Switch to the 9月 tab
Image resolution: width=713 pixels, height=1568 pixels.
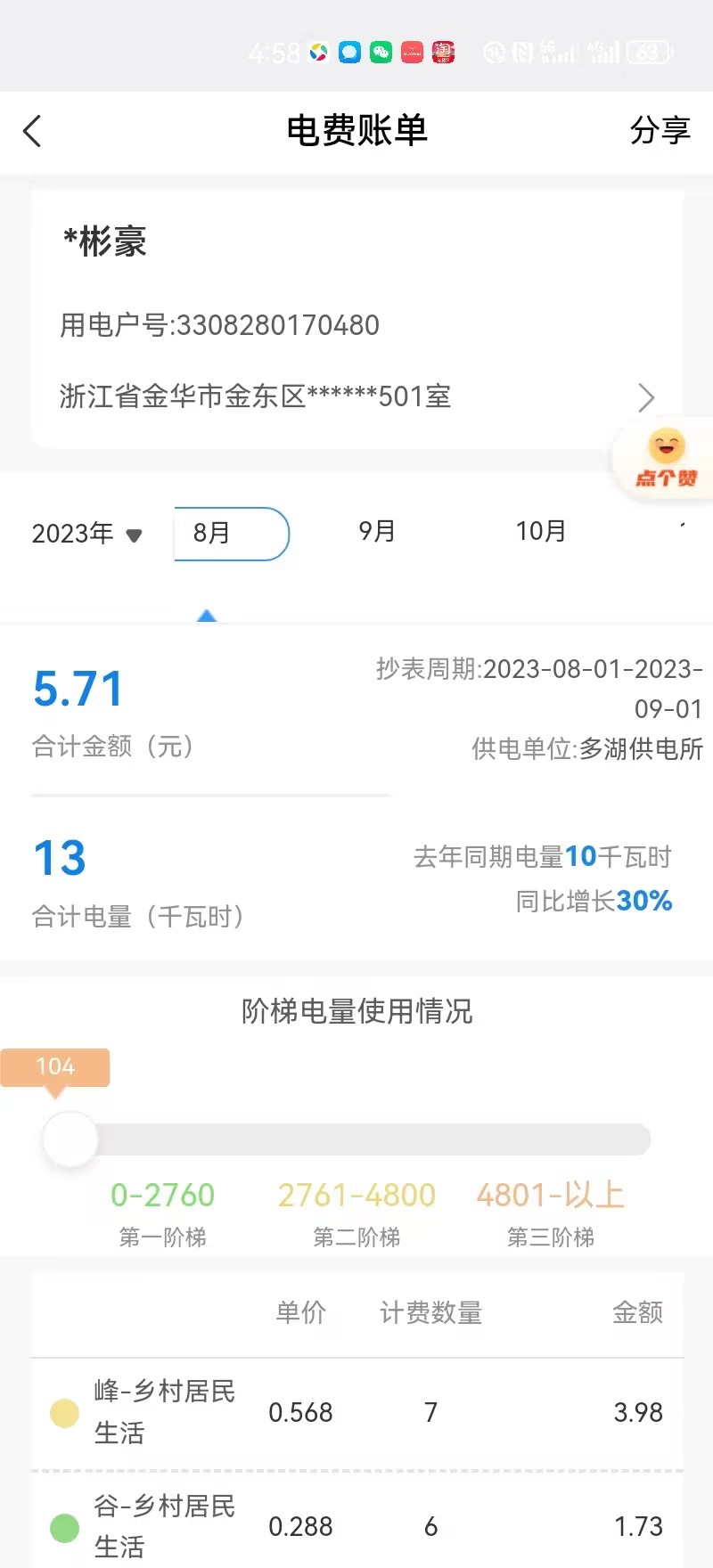coord(377,531)
